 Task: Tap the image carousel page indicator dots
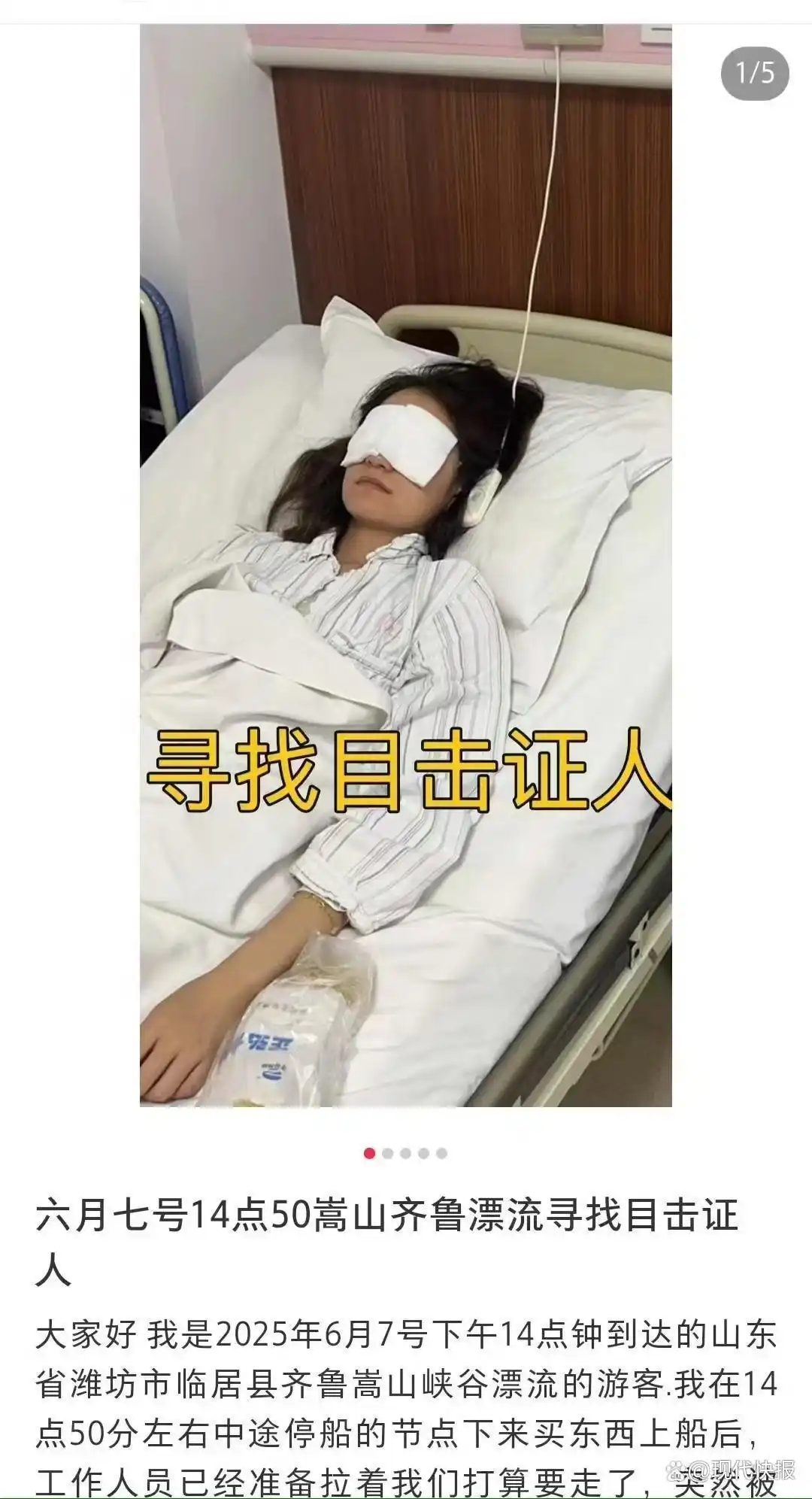[405, 1153]
